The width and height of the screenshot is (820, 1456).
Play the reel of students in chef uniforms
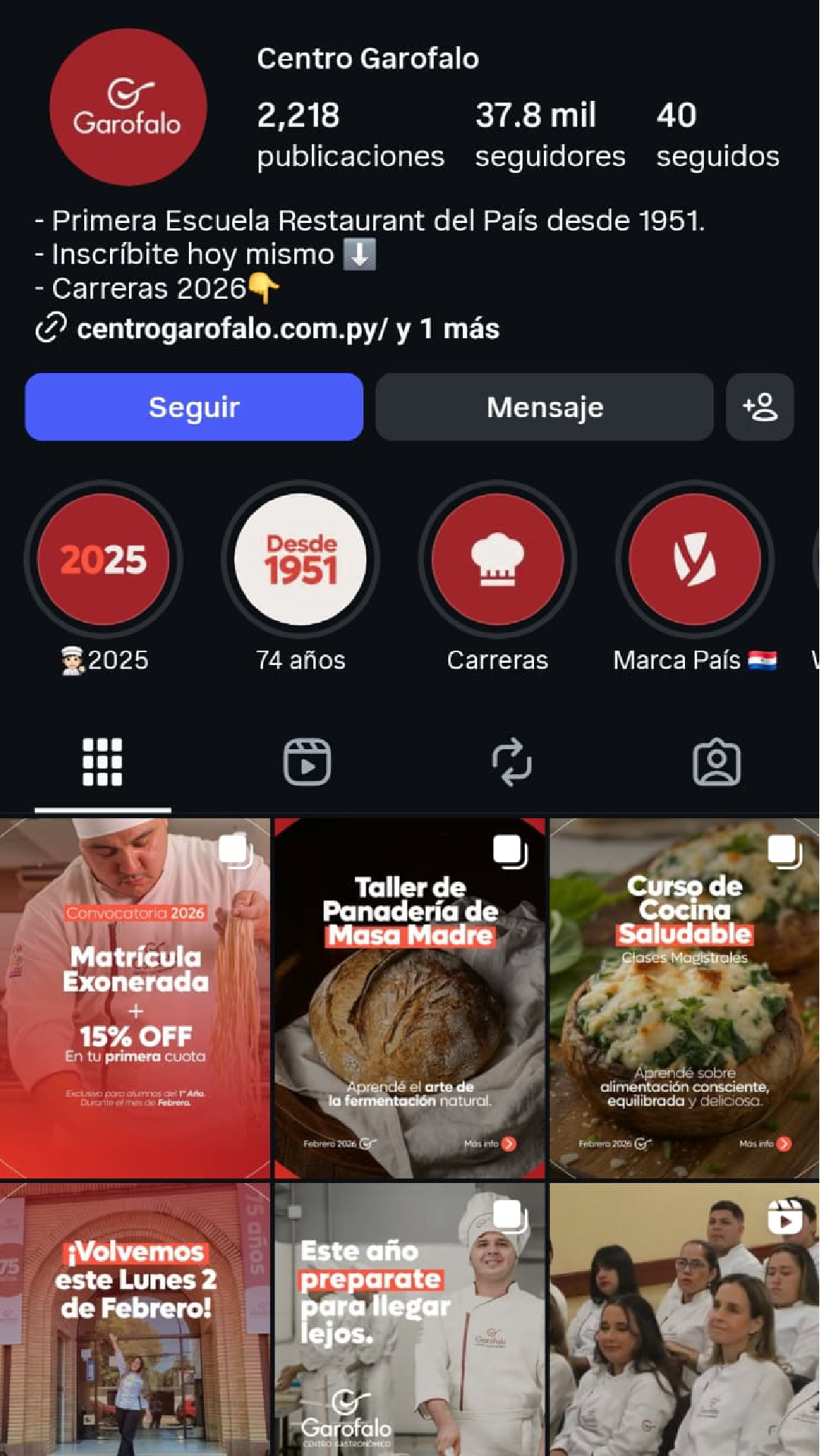point(684,1319)
